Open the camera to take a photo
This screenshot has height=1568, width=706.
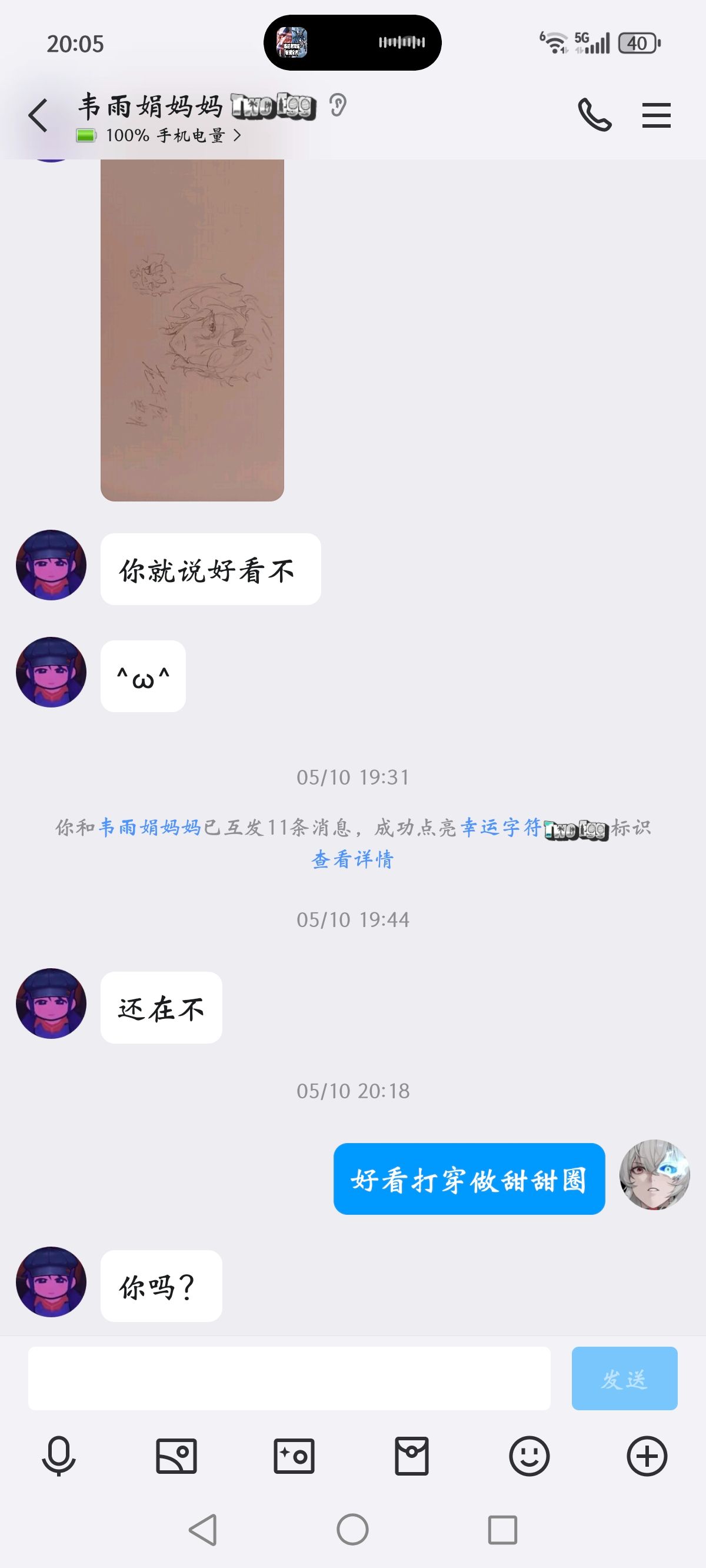click(294, 1456)
